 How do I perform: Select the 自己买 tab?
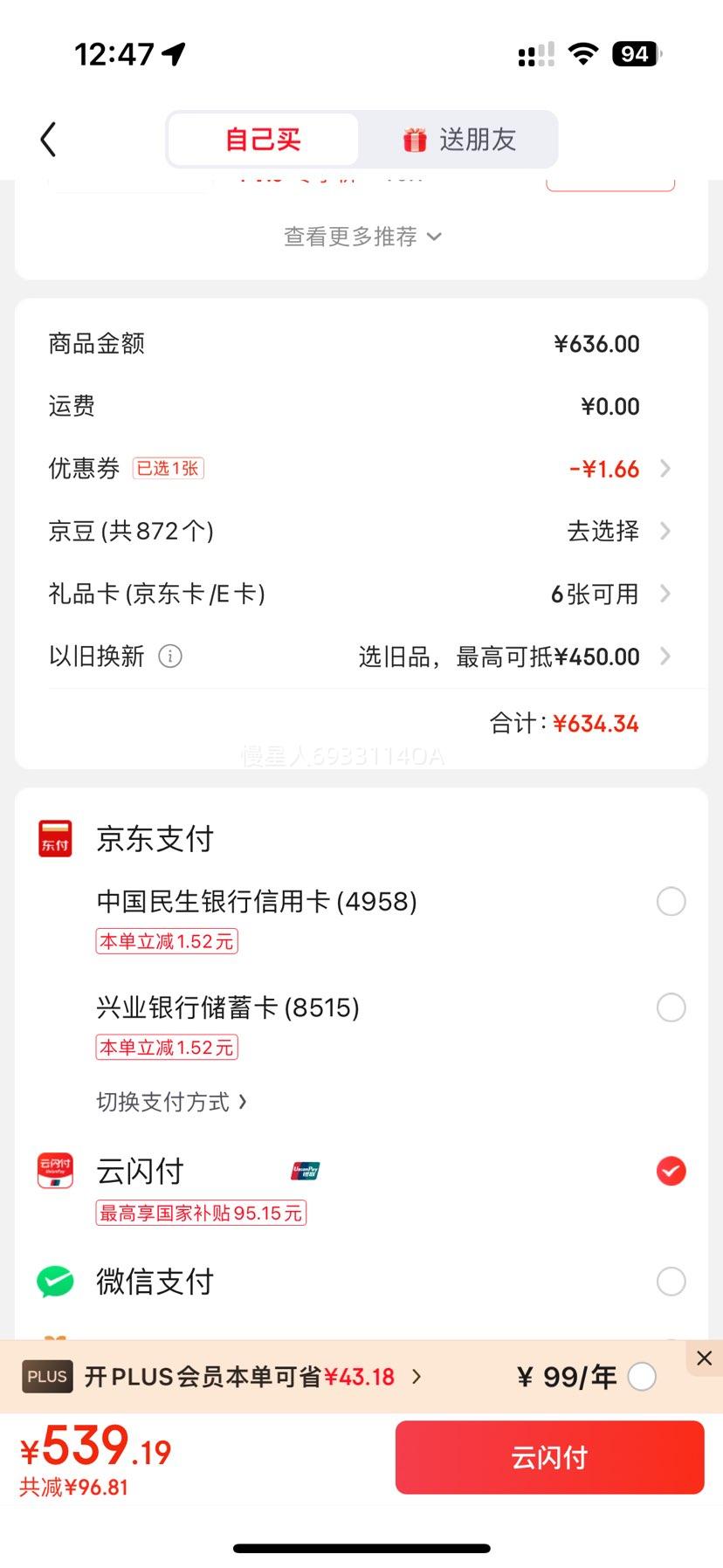(x=263, y=140)
